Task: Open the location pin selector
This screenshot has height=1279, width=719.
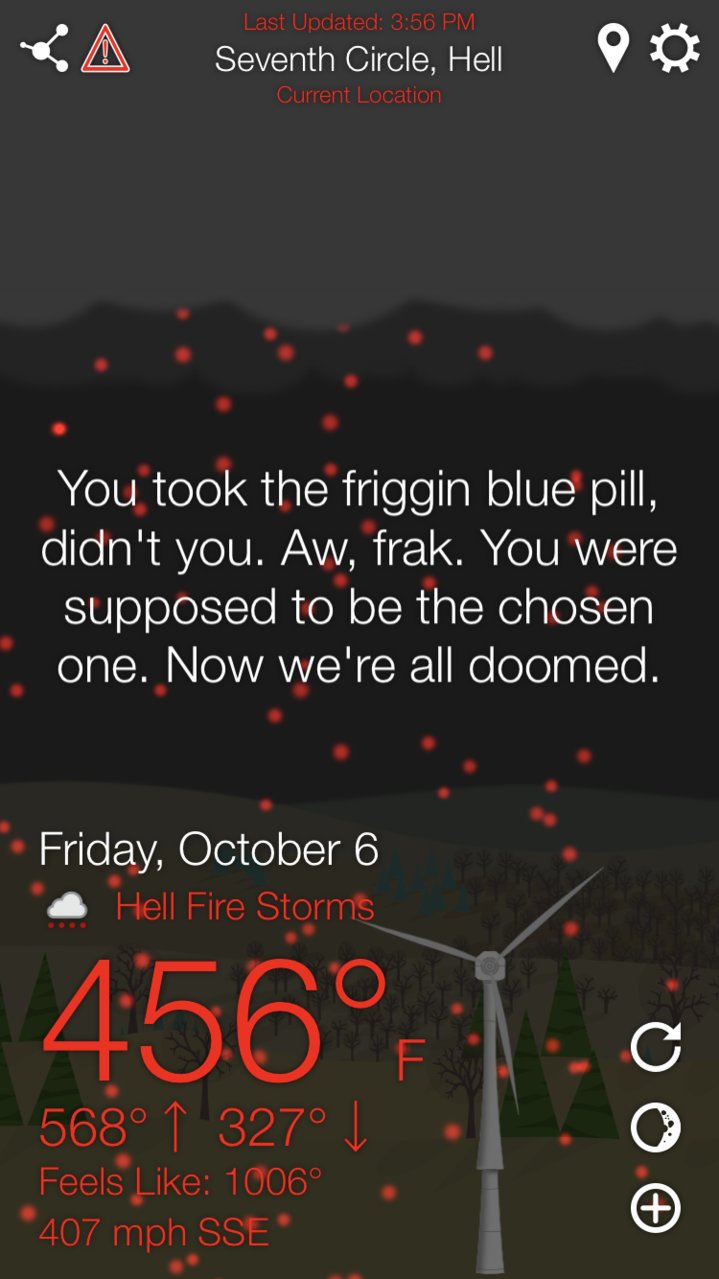Action: [613, 48]
